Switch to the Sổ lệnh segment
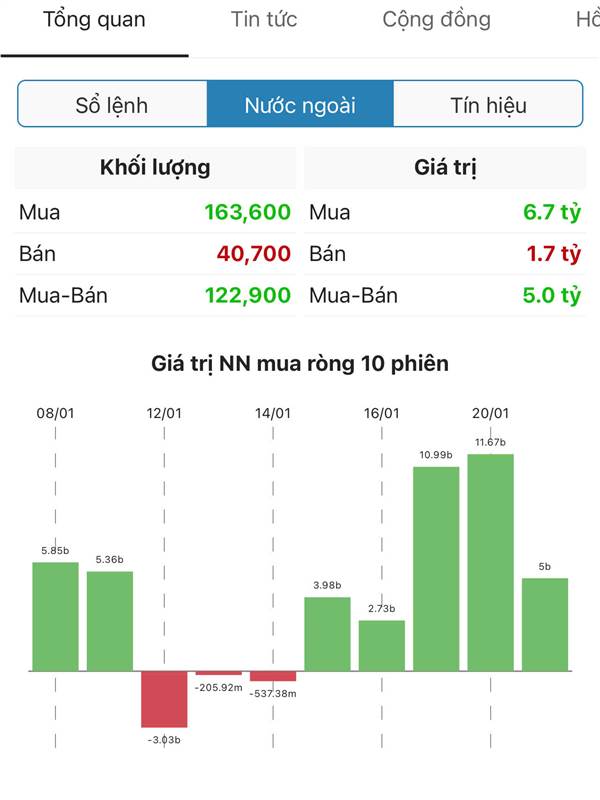 [x=112, y=105]
